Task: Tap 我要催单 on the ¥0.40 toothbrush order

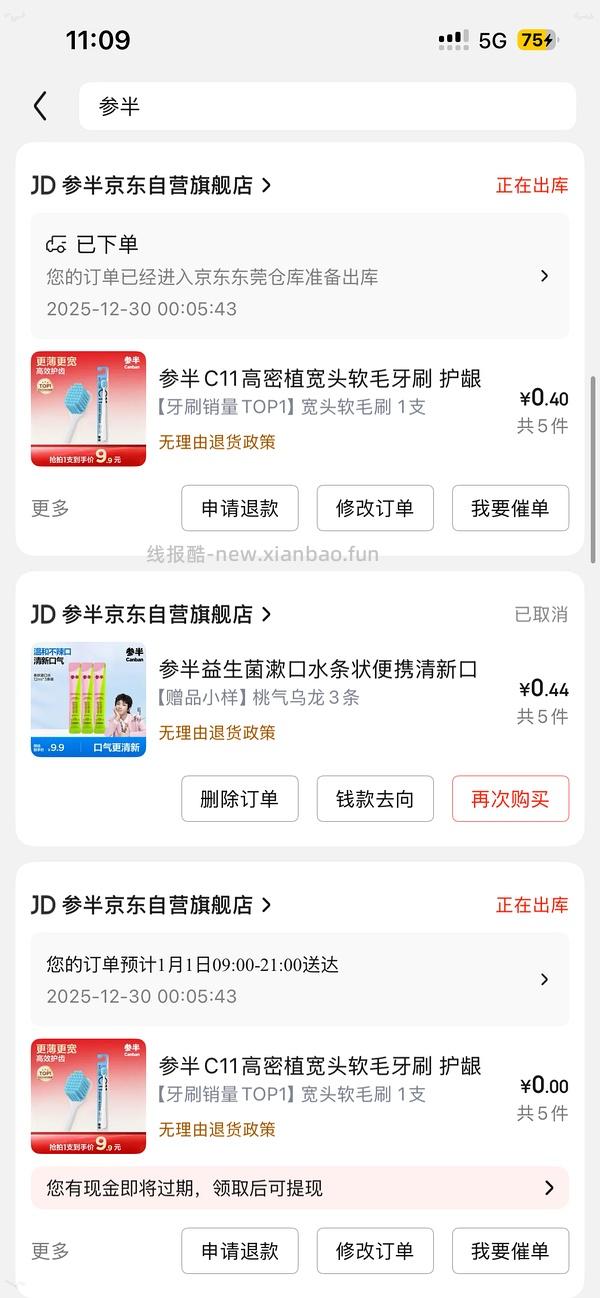Action: coord(510,508)
